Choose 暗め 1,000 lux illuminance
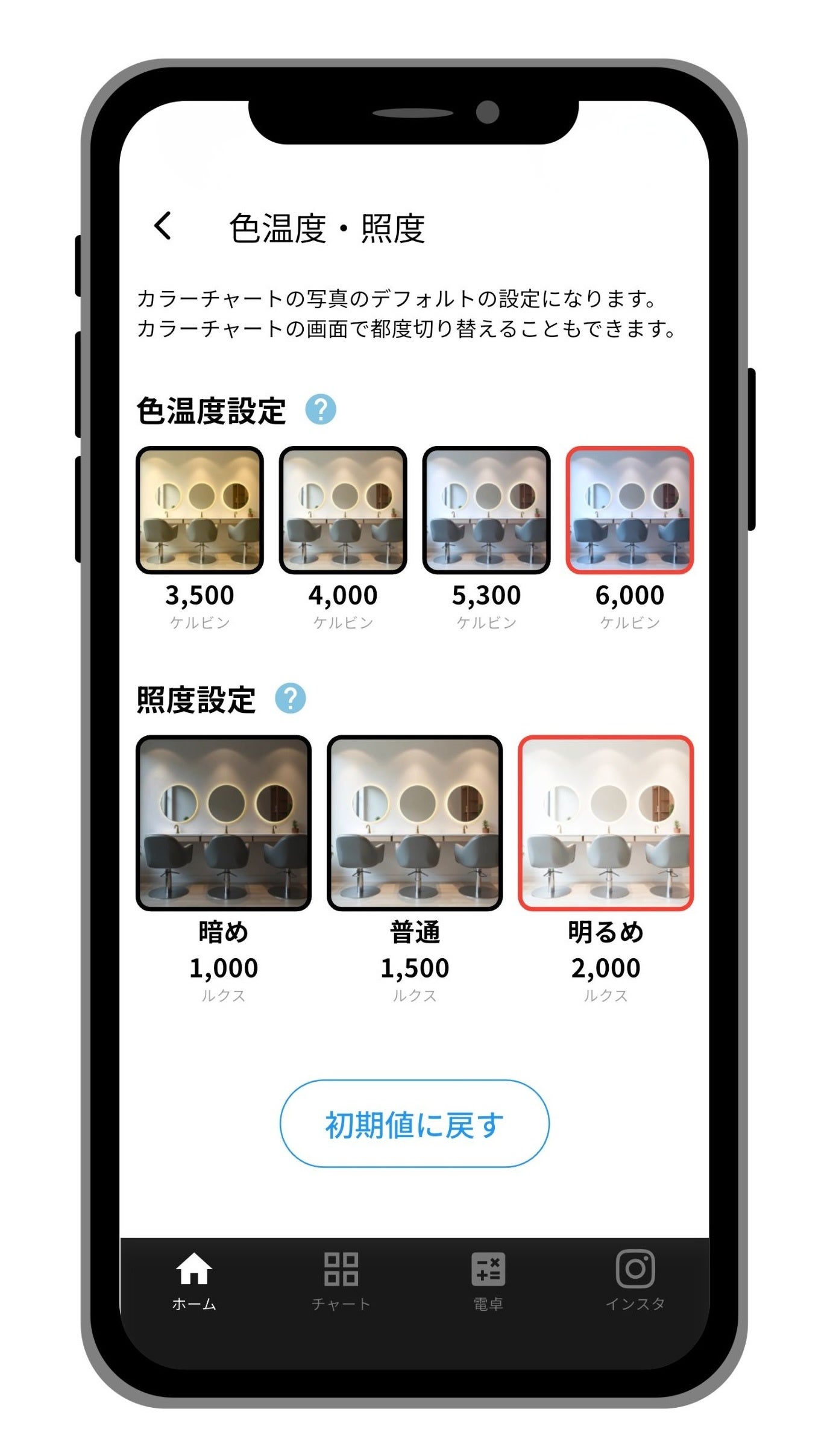833x1456 pixels. click(x=223, y=823)
